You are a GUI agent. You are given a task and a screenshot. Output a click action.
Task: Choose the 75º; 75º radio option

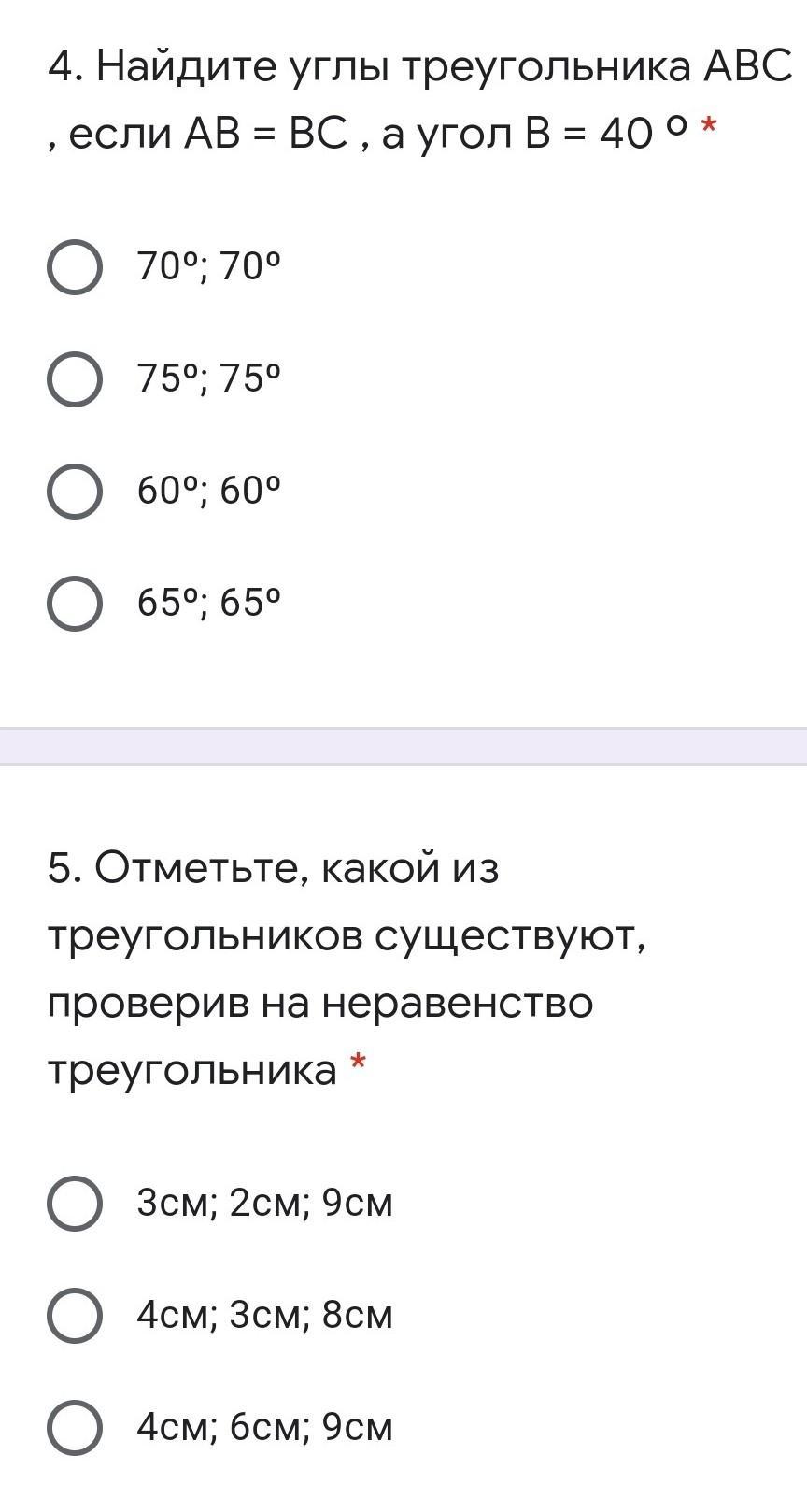tap(75, 379)
